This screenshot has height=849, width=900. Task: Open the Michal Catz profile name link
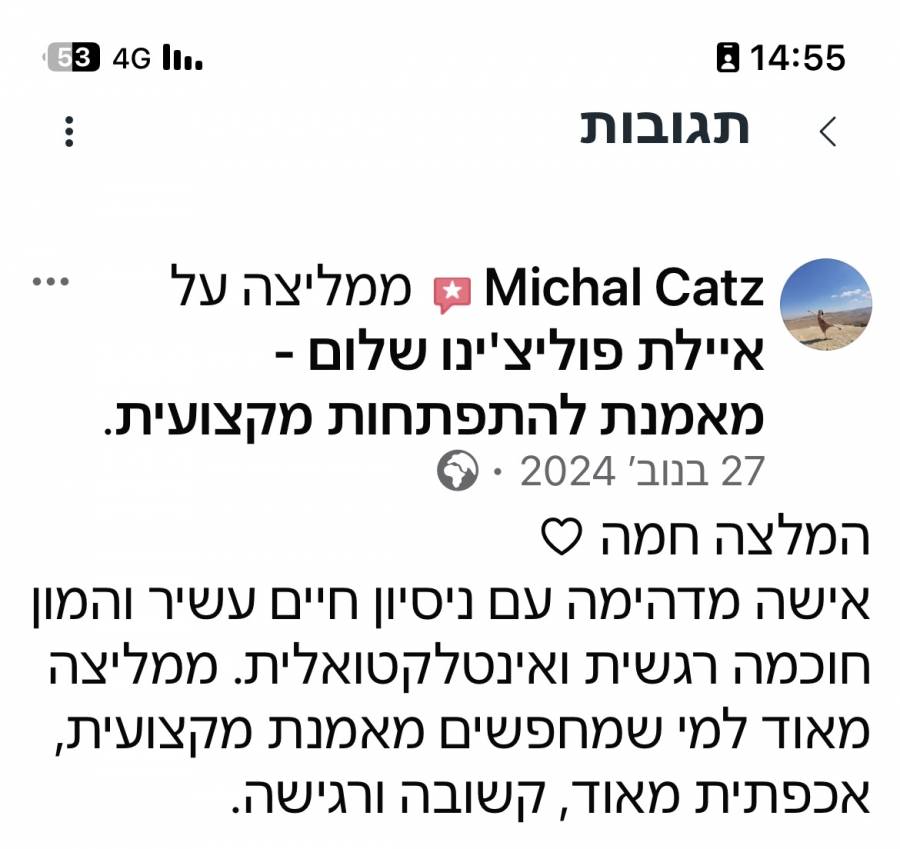pyautogui.click(x=624, y=289)
